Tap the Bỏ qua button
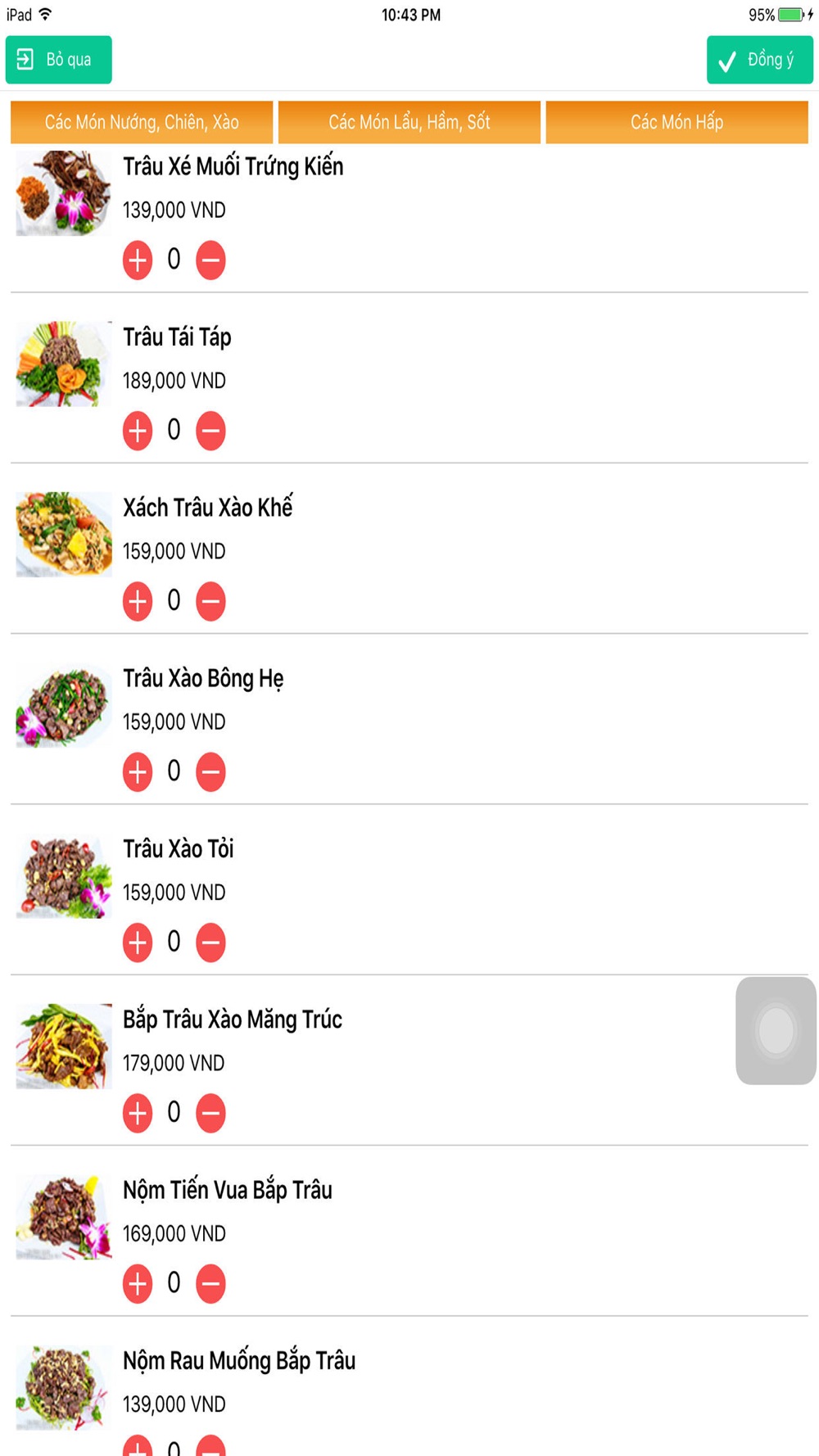Screen dimensions: 819x1456 (x=58, y=60)
